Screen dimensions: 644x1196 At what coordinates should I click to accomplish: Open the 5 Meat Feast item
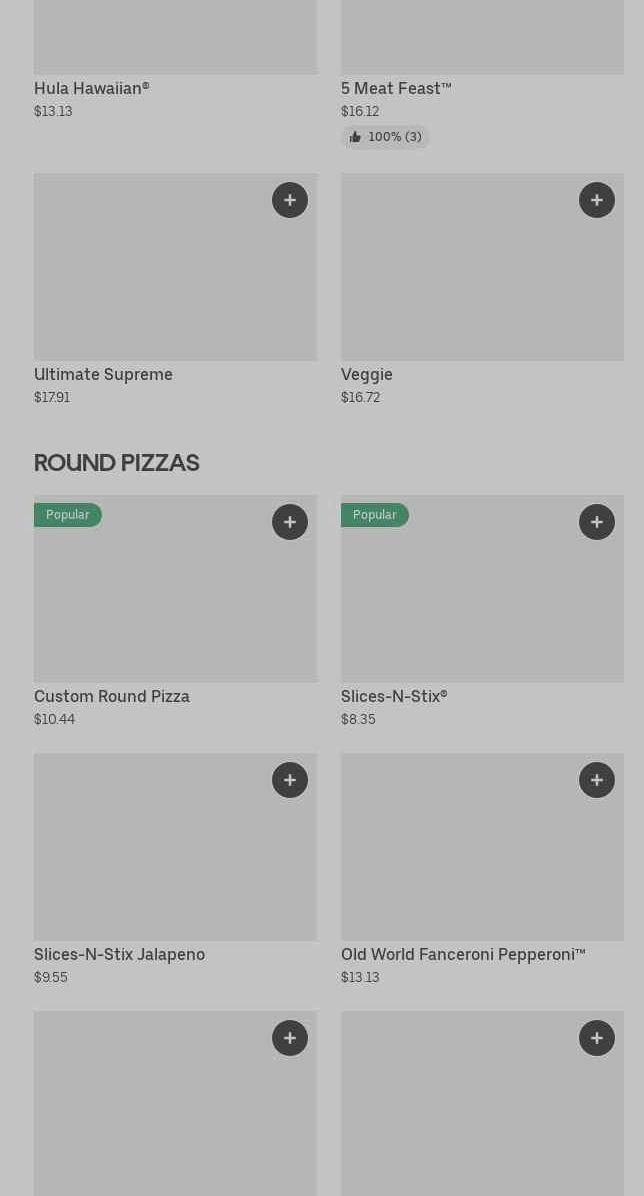point(396,88)
